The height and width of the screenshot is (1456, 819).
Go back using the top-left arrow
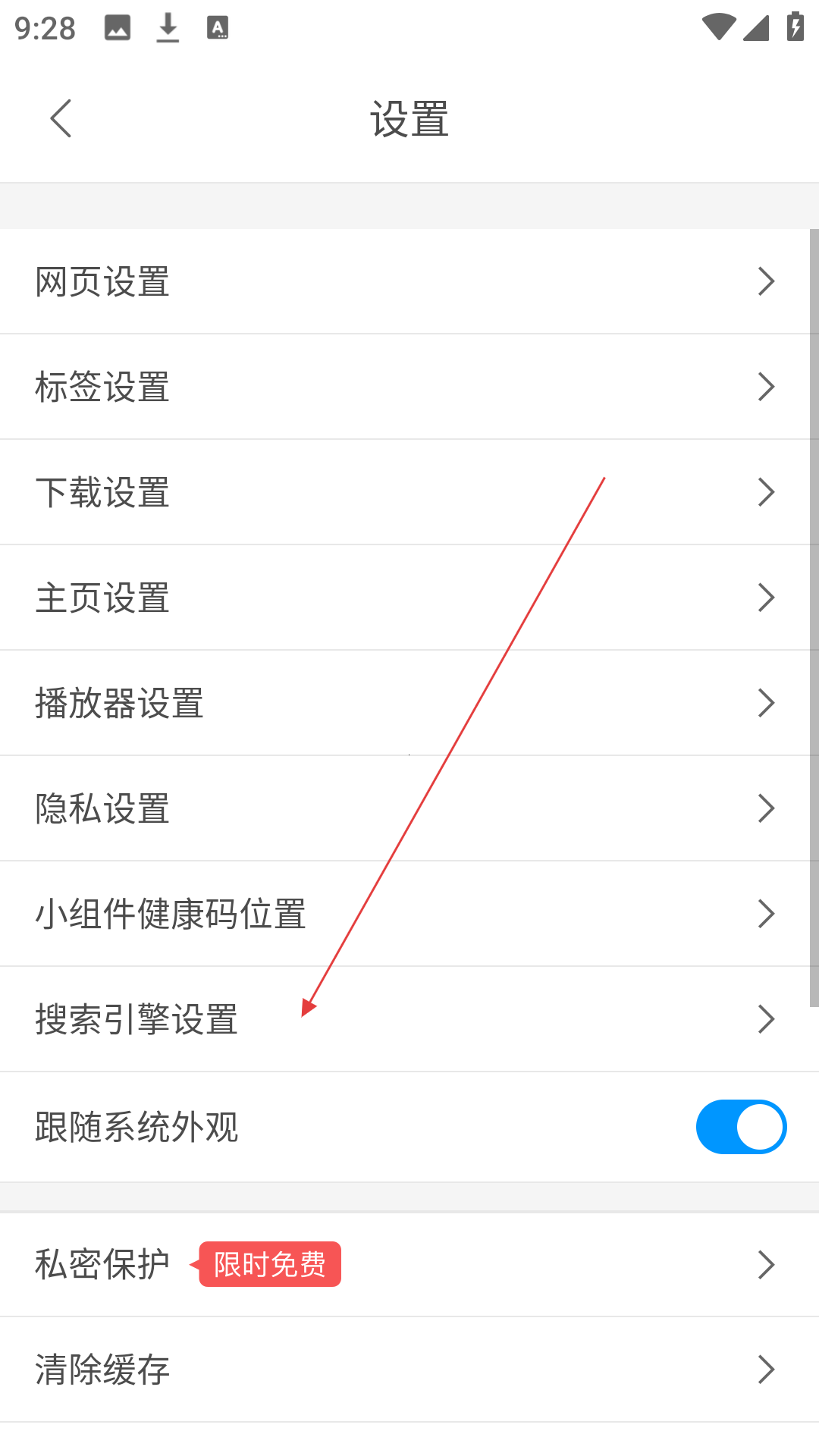tap(61, 119)
